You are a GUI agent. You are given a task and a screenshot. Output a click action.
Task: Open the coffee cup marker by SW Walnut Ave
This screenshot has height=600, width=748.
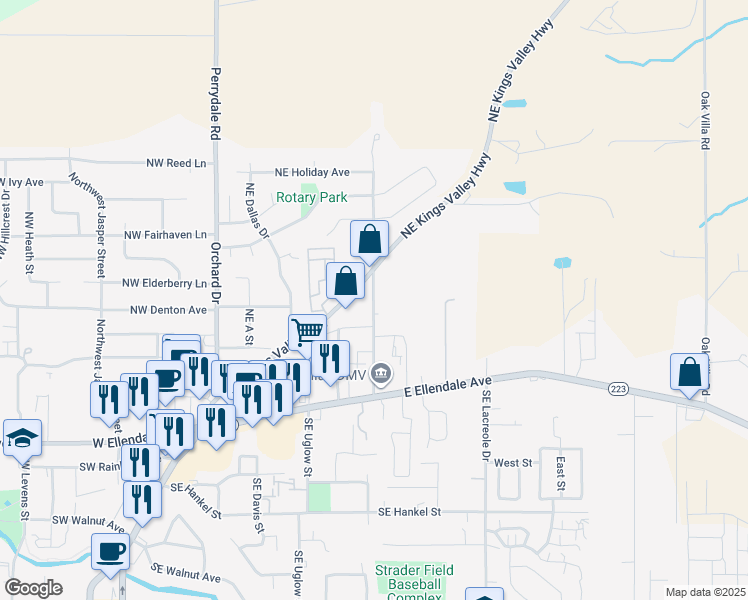(x=110, y=551)
